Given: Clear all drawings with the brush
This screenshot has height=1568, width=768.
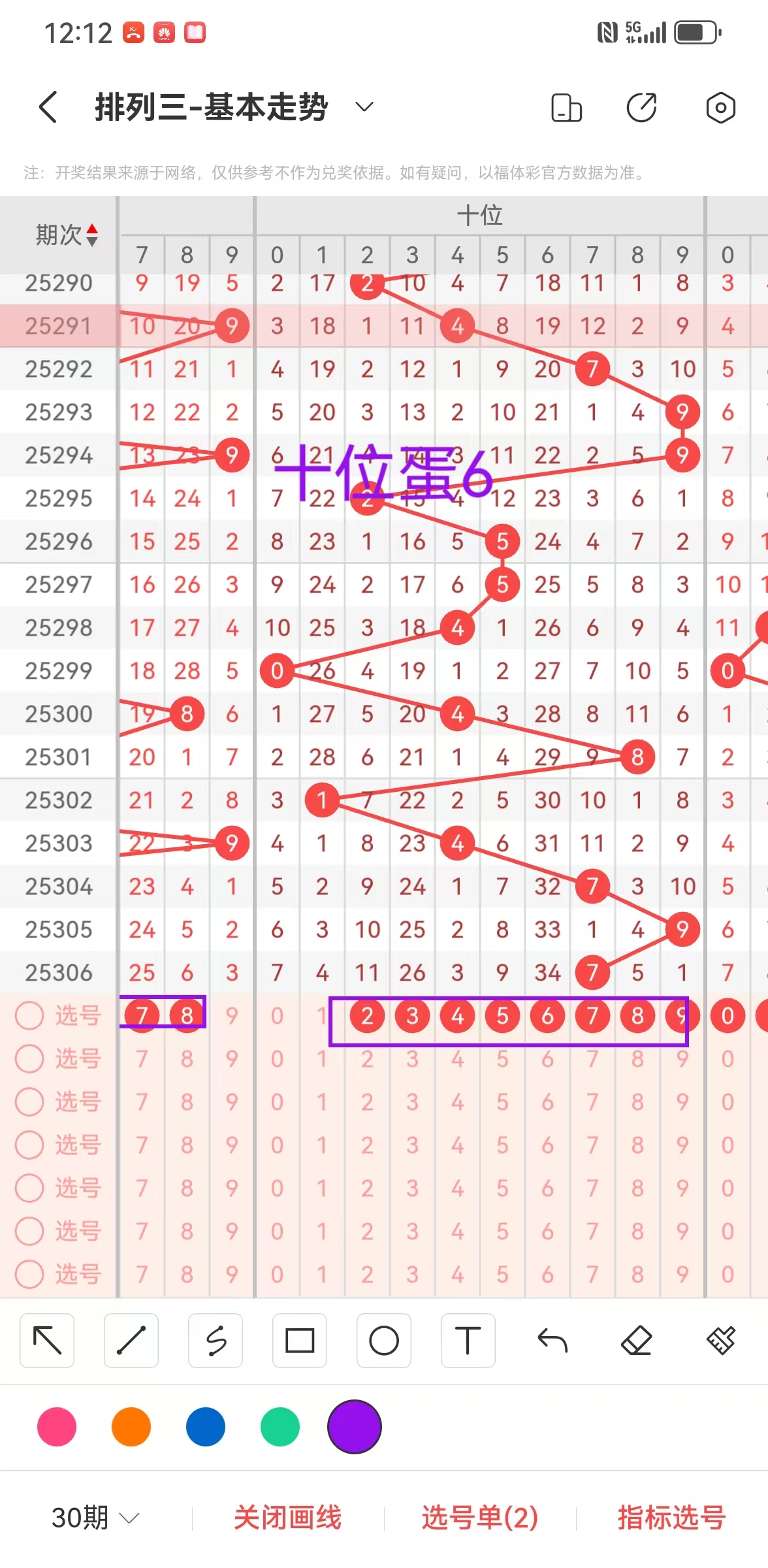Looking at the screenshot, I should point(721,1341).
